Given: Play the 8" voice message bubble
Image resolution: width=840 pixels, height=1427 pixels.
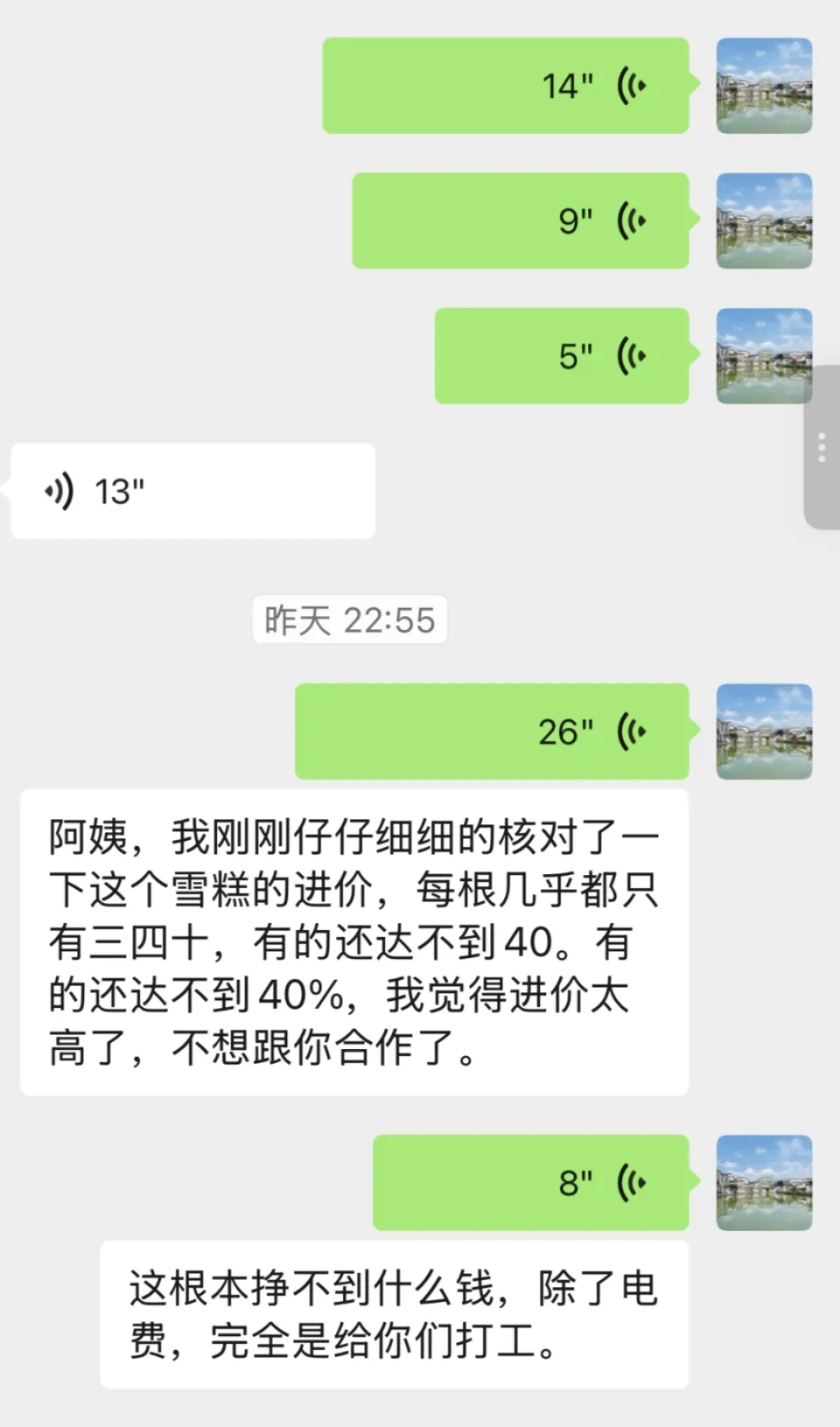Looking at the screenshot, I should click(529, 1182).
